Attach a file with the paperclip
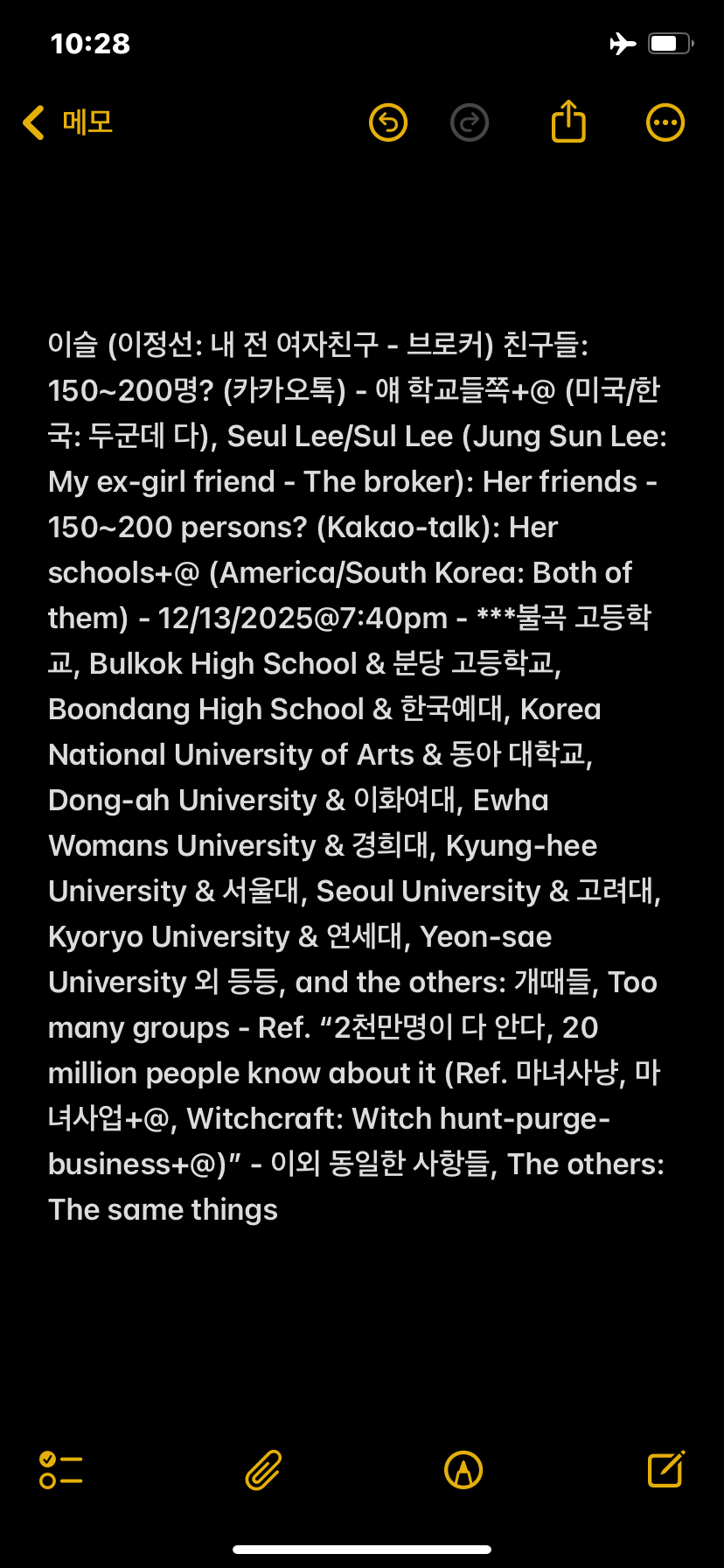 tap(263, 1470)
